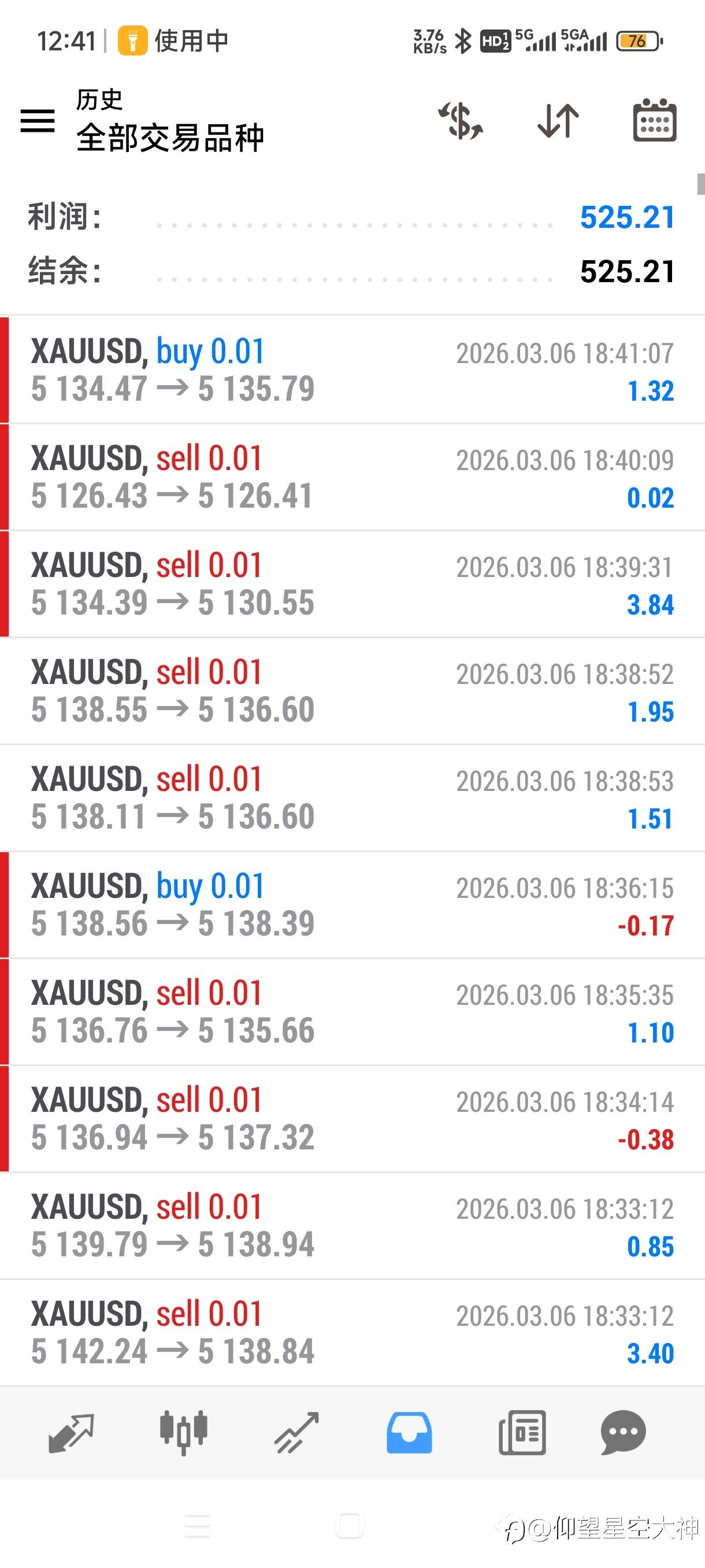The width and height of the screenshot is (705, 1568).
Task: Open the sell trade with profit 3.84
Action: pyautogui.click(x=352, y=585)
